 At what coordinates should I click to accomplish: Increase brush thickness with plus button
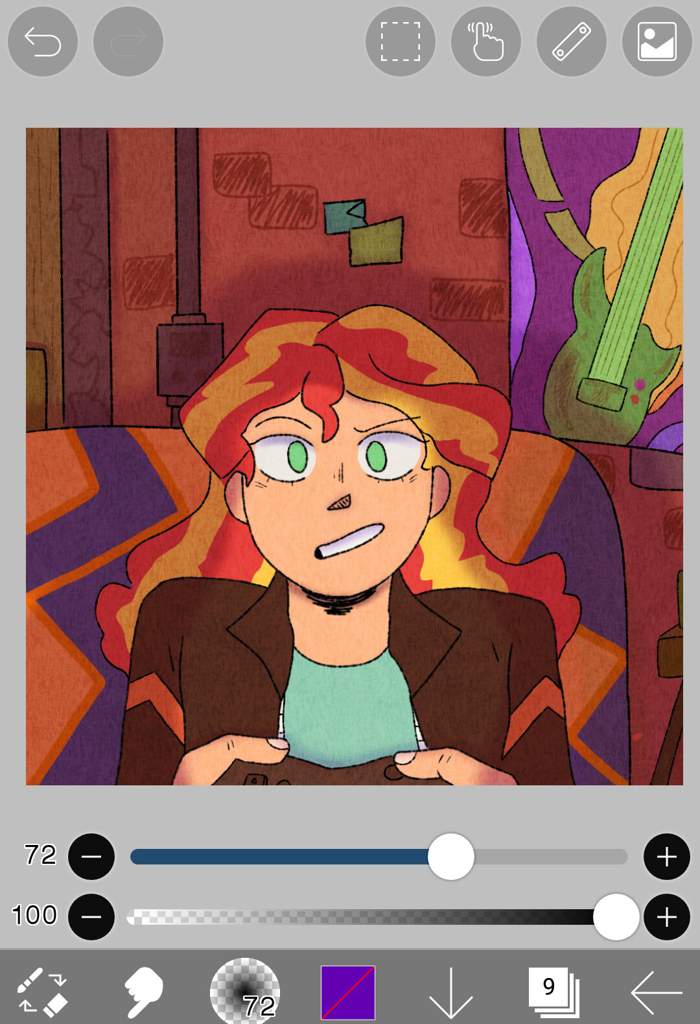(x=667, y=857)
